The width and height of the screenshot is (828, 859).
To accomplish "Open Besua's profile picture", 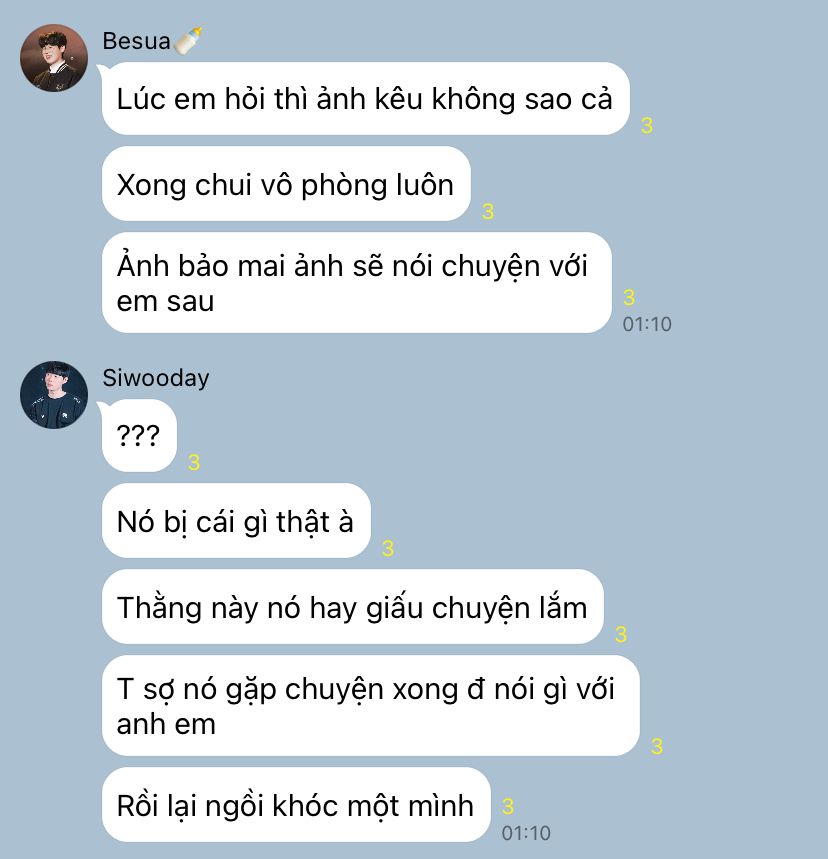I will (x=54, y=58).
